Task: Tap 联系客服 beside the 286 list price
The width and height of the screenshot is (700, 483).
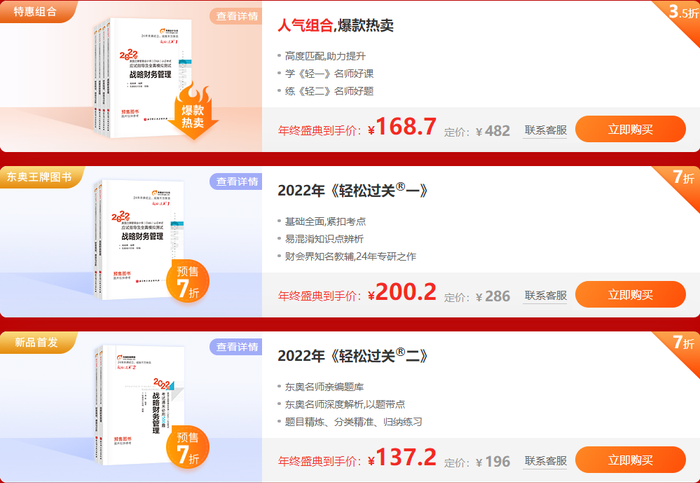Action: click(x=545, y=295)
